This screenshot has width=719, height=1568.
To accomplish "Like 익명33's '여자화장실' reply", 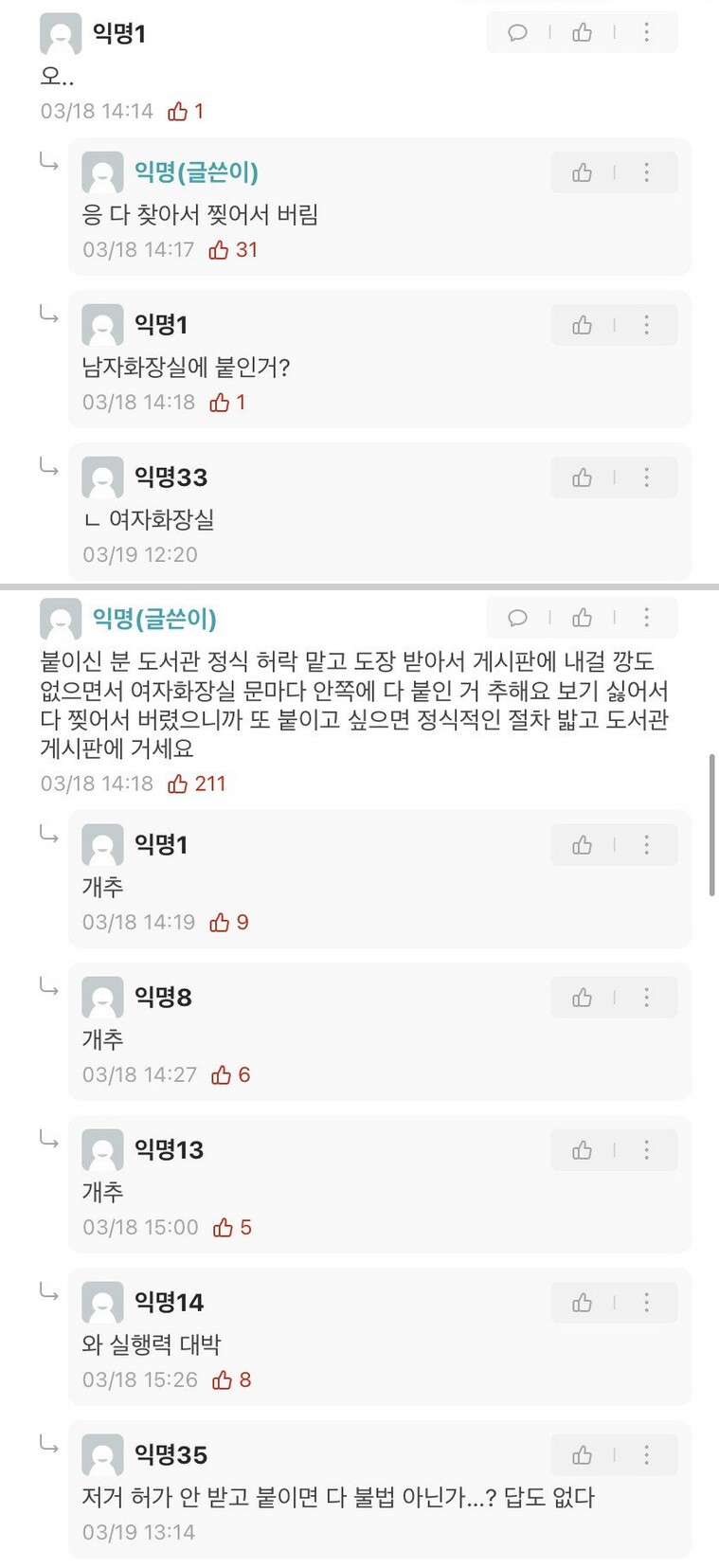I will click(582, 478).
